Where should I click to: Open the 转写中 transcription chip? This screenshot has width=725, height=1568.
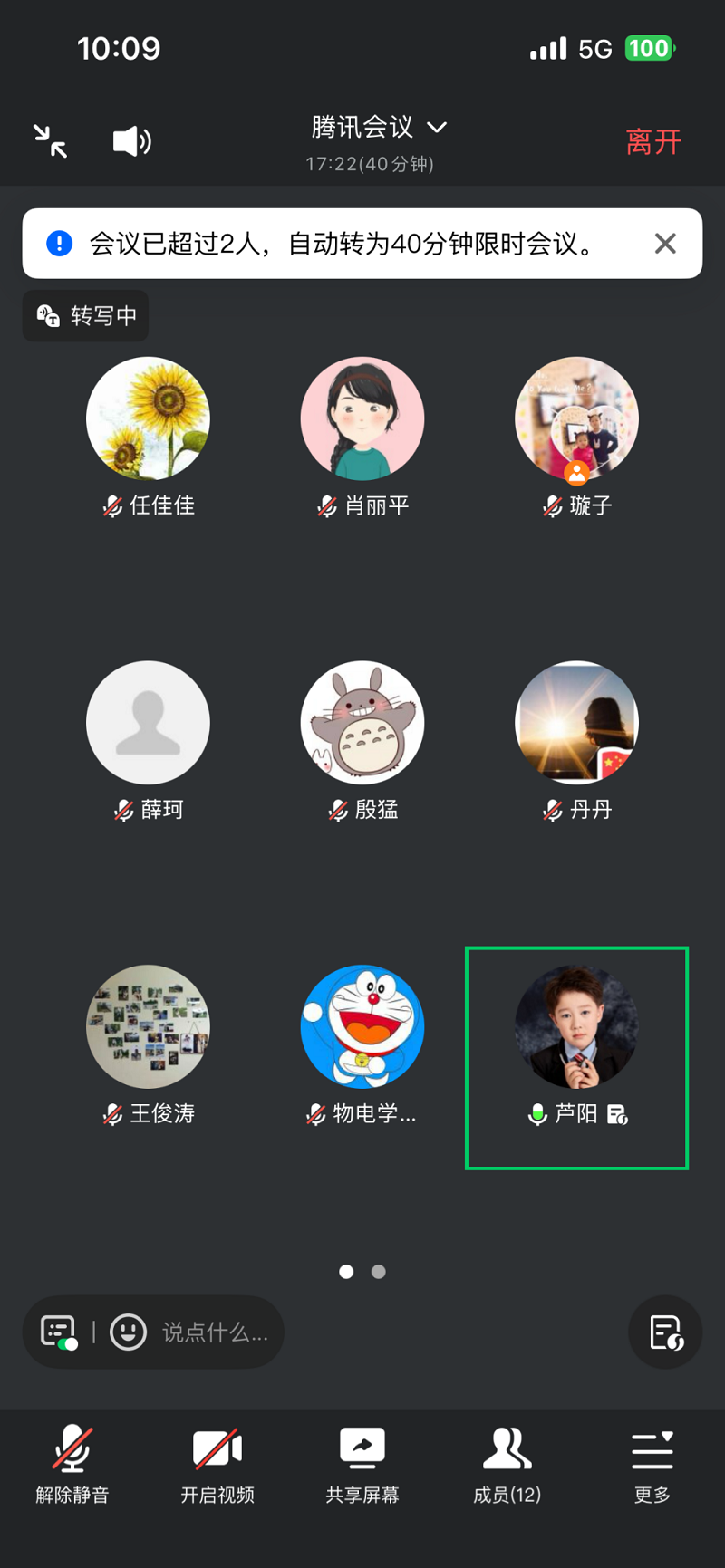tap(86, 316)
